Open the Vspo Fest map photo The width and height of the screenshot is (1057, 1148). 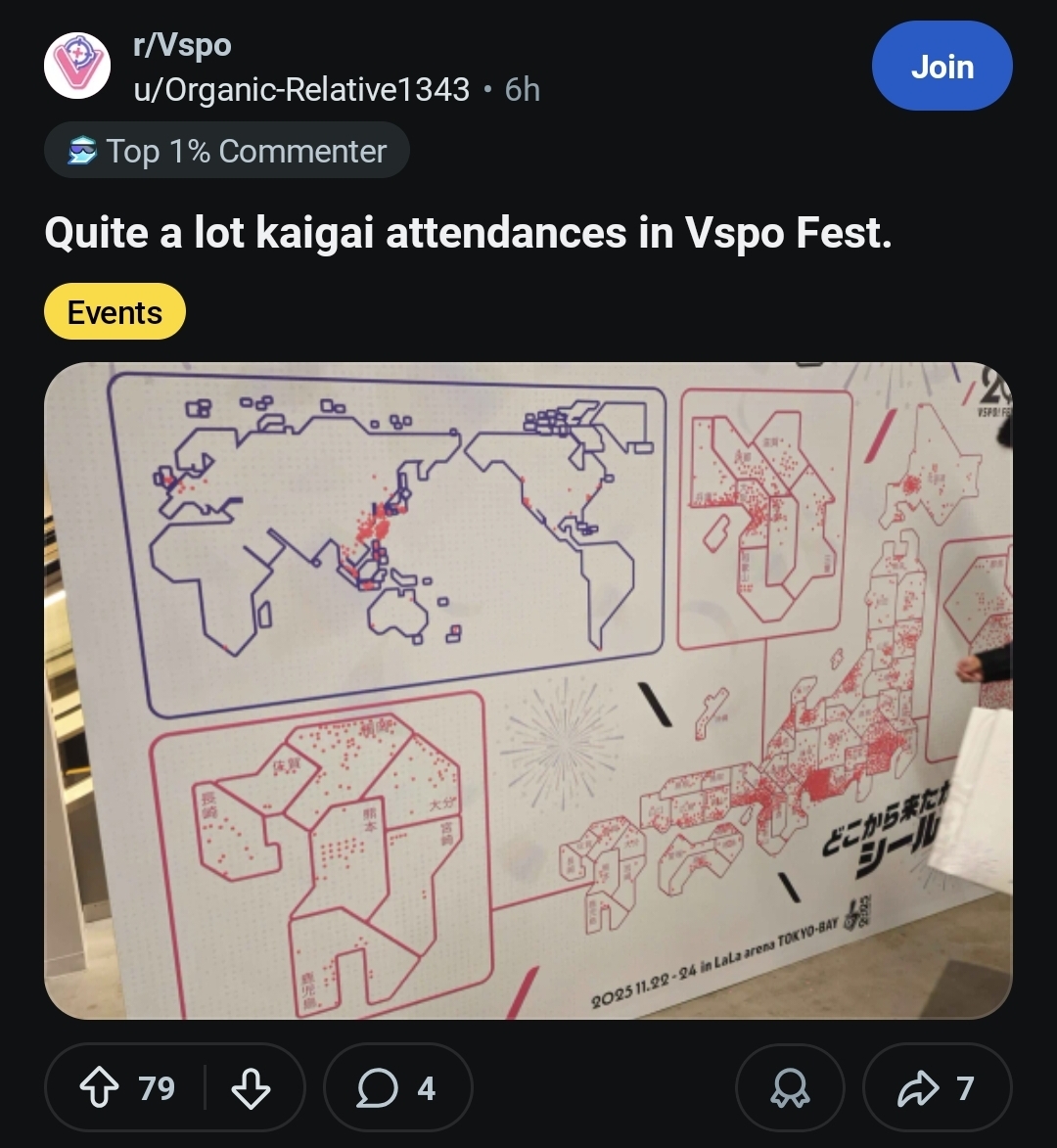[x=528, y=690]
